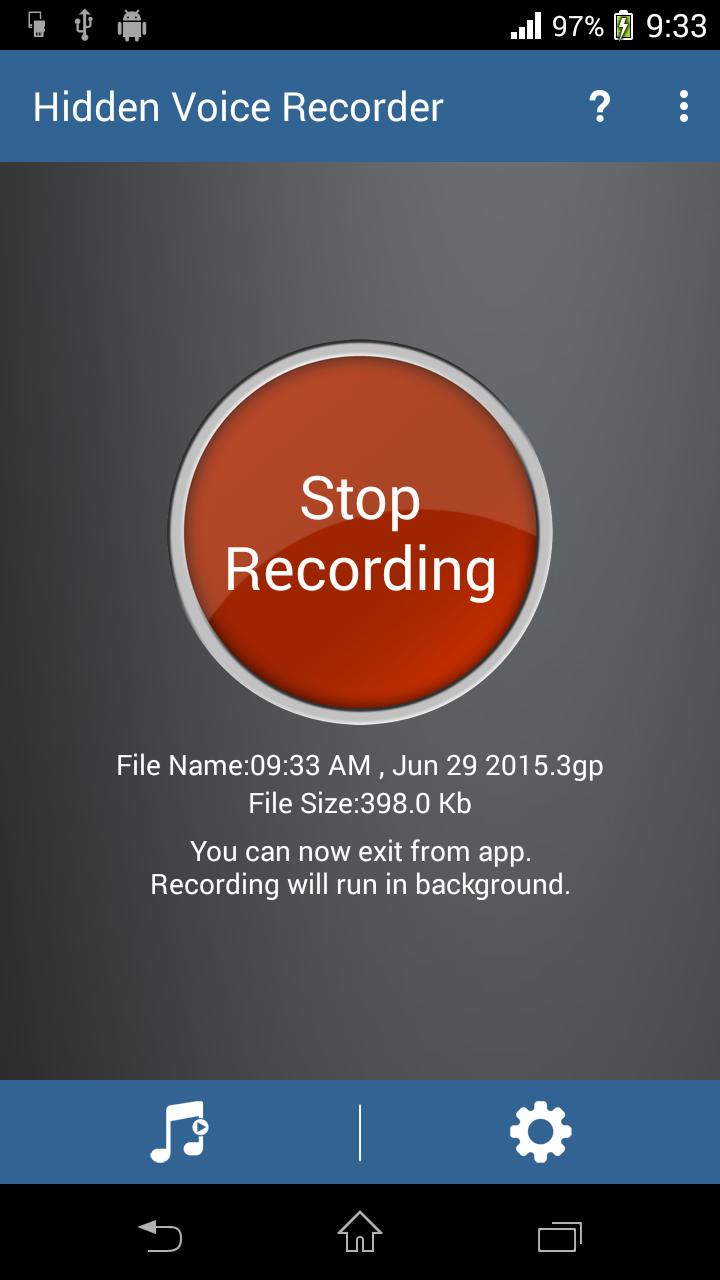Viewport: 720px width, 1280px height.
Task: Tap the Stop Recording button
Action: pos(360,532)
